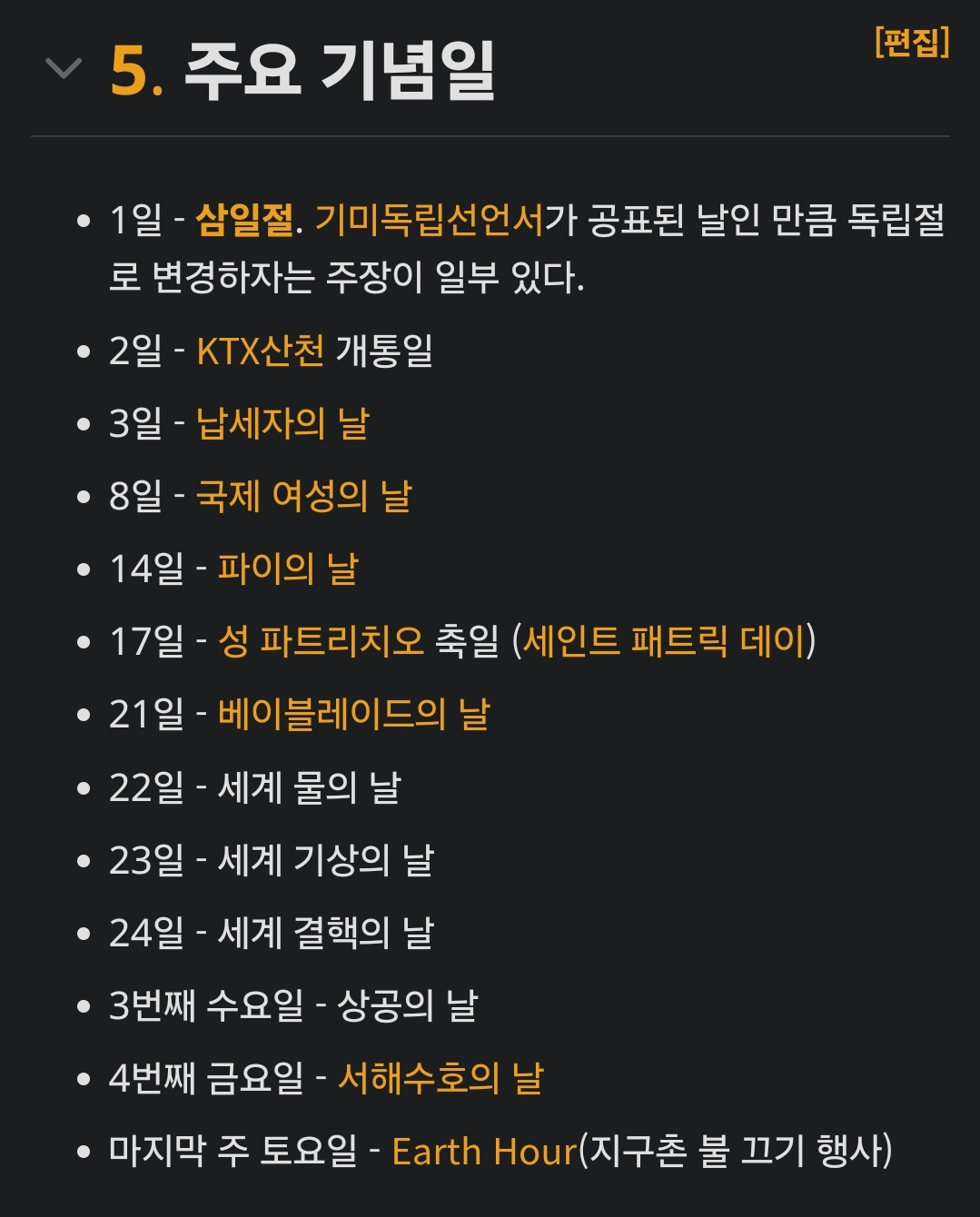The image size is (980, 1217).
Task: Open the 성 파트리치오 link
Action: 321,641
